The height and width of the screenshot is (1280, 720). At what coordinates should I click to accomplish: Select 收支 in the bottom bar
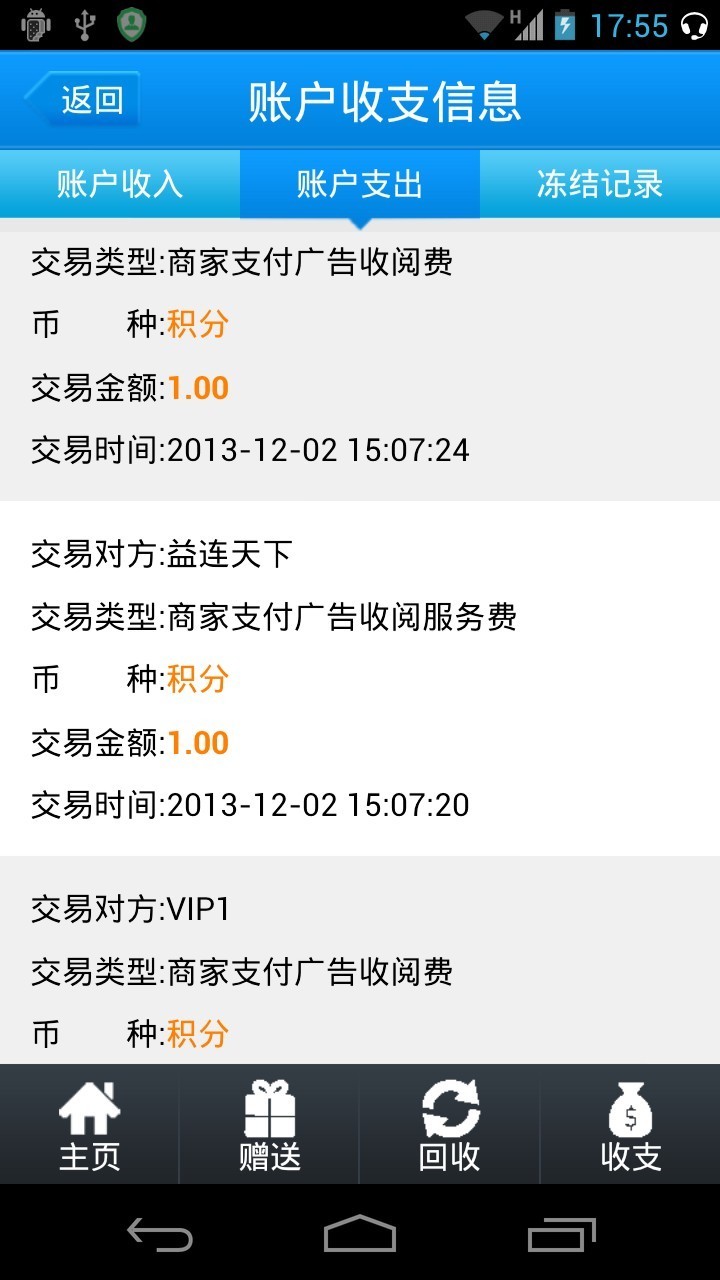630,1125
